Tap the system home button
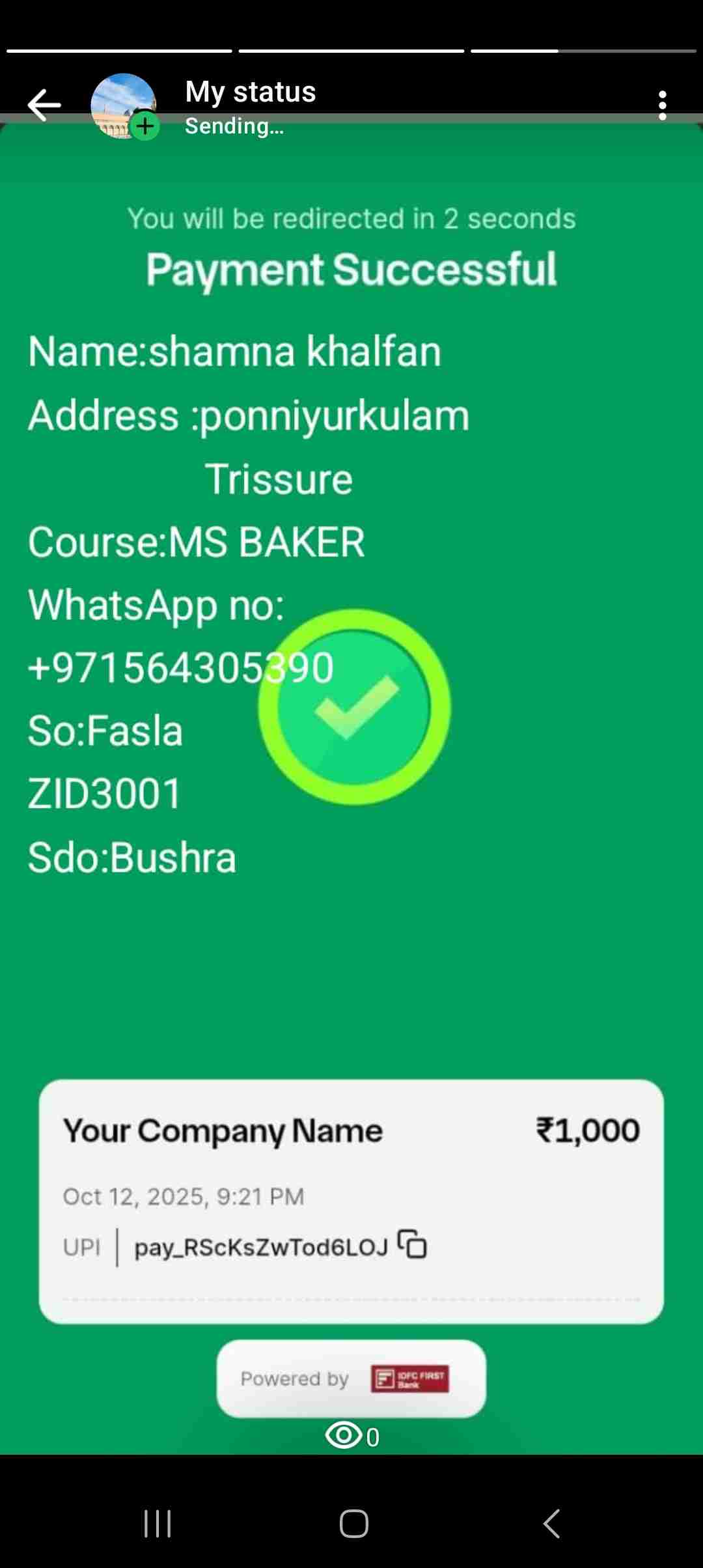The width and height of the screenshot is (703, 1568). (x=353, y=1524)
